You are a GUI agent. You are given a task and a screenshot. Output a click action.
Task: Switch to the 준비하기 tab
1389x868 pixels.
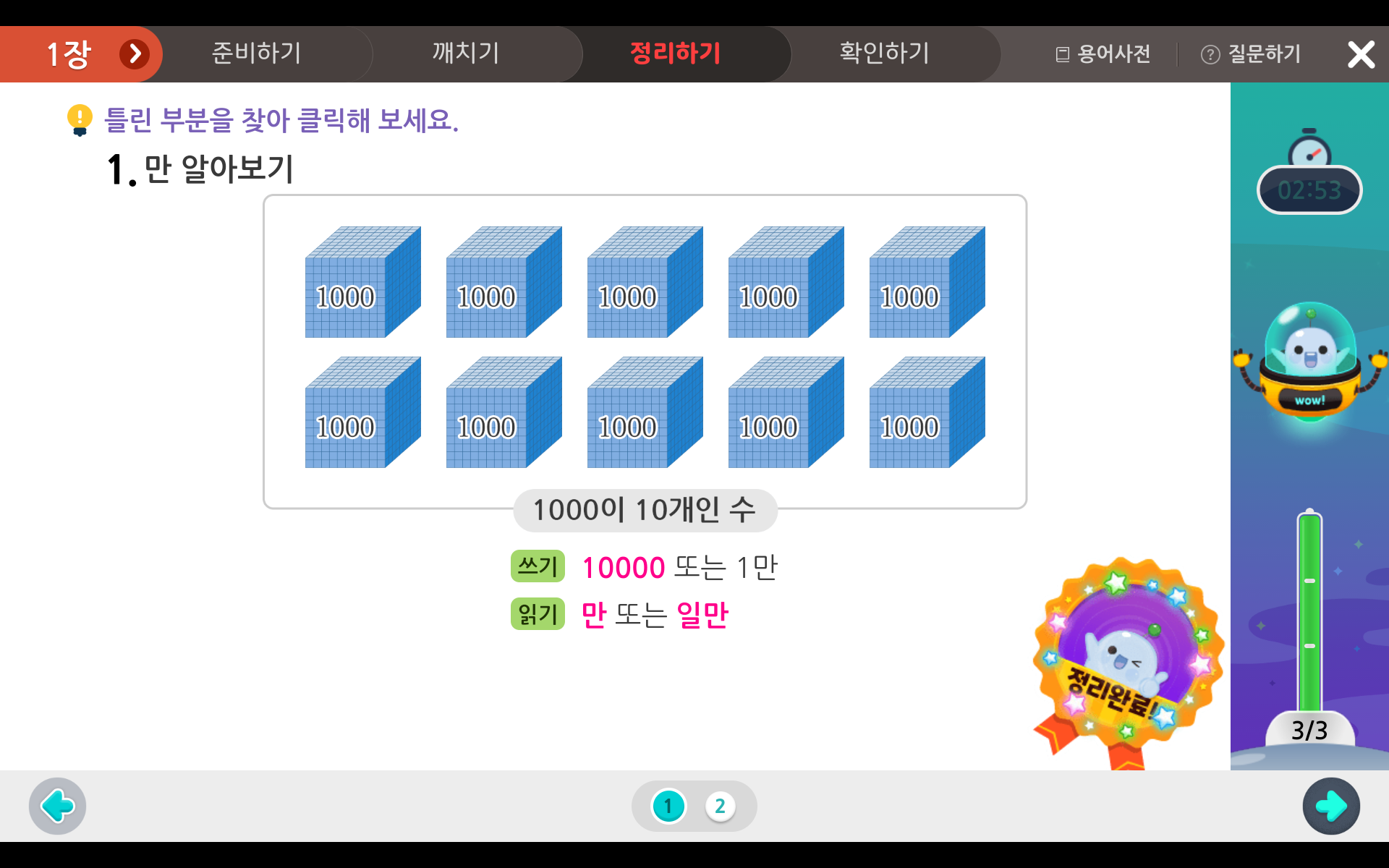256,54
